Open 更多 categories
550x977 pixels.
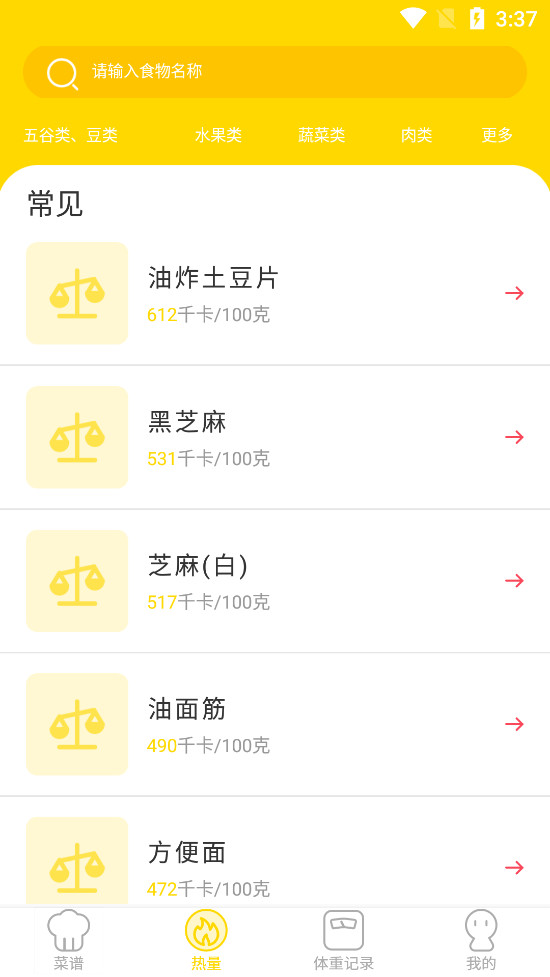pos(497,135)
